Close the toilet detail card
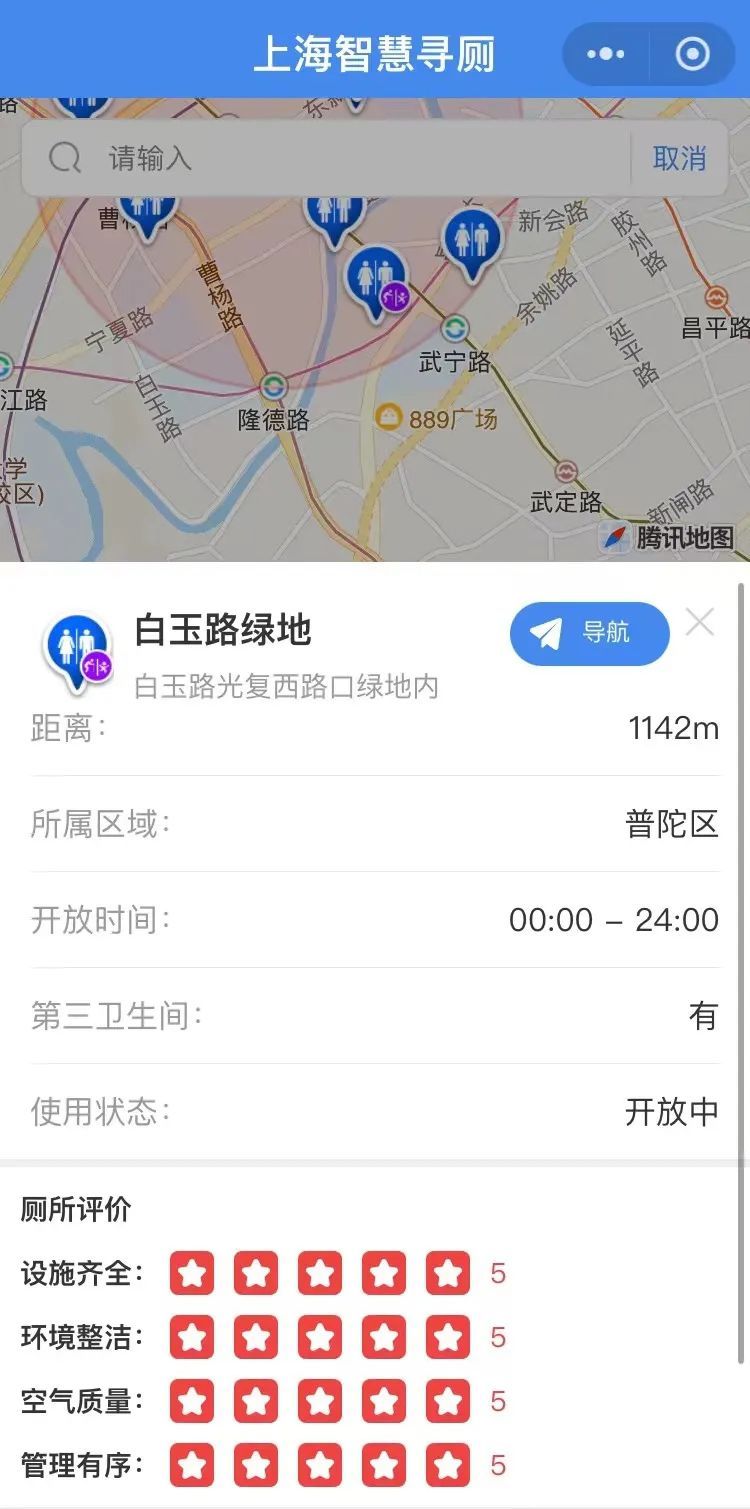This screenshot has width=750, height=1509. [x=700, y=621]
